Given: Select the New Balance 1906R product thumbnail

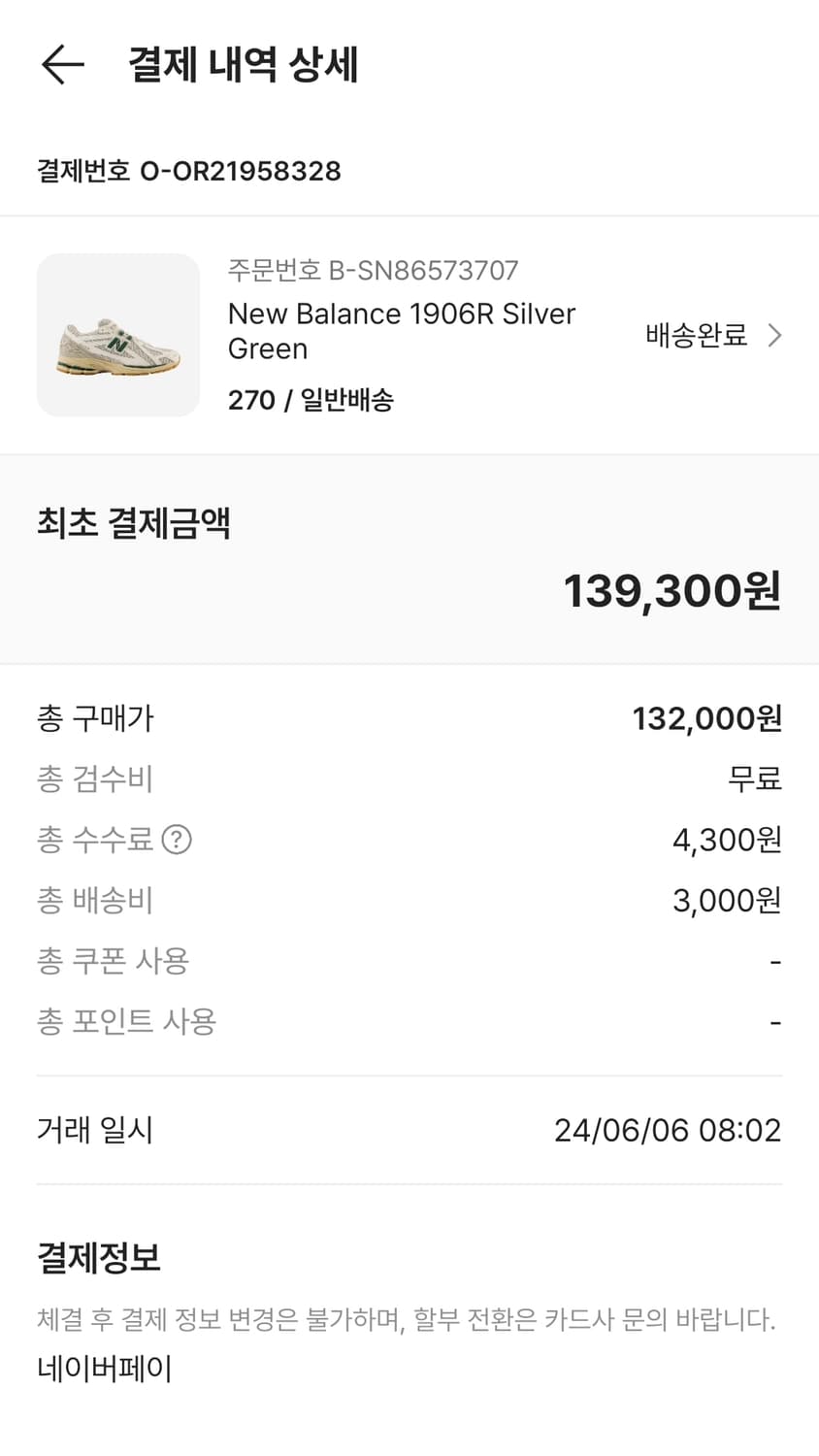Looking at the screenshot, I should pos(118,334).
